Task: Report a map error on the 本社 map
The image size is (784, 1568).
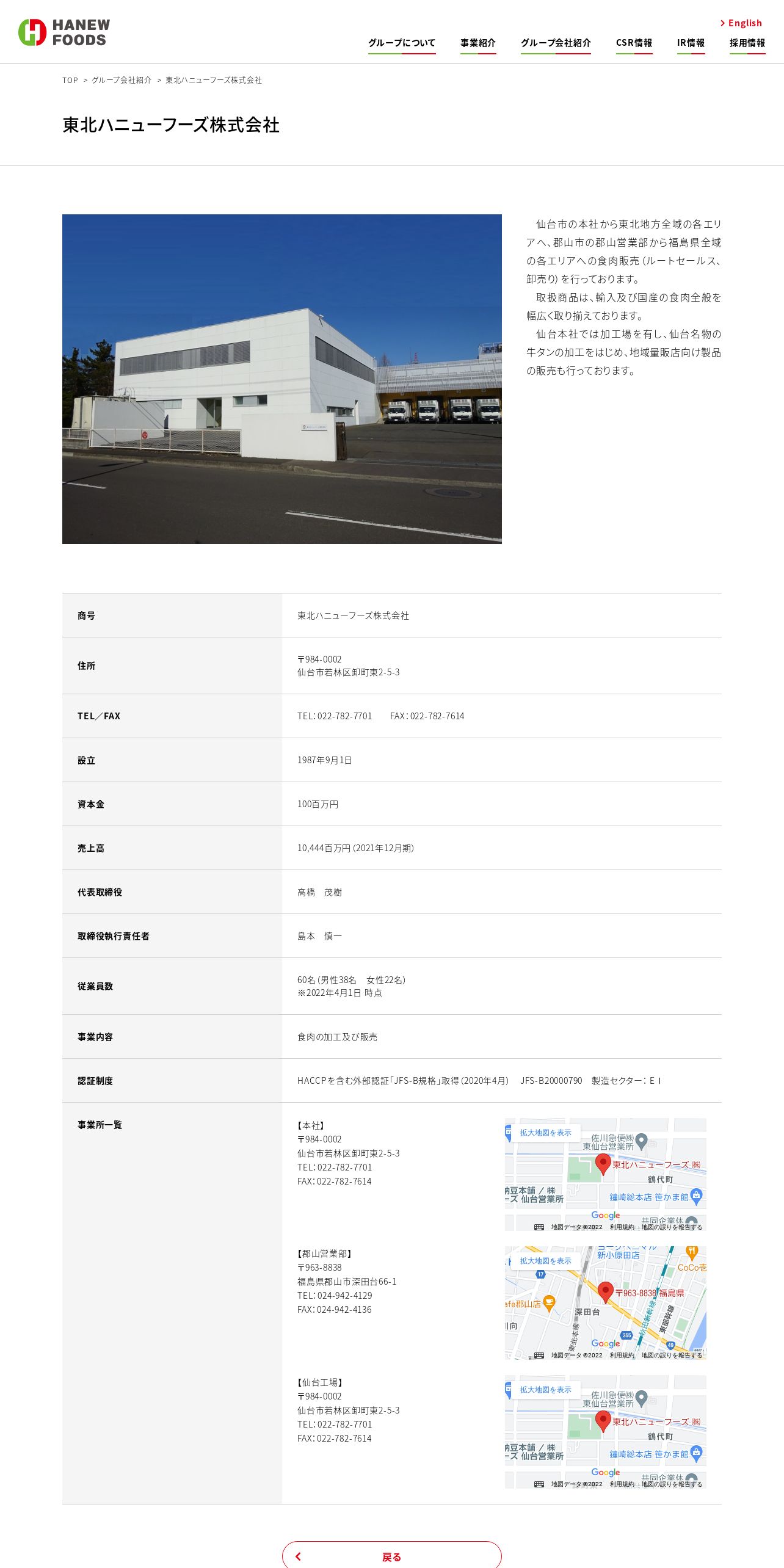Action: coord(672,1227)
